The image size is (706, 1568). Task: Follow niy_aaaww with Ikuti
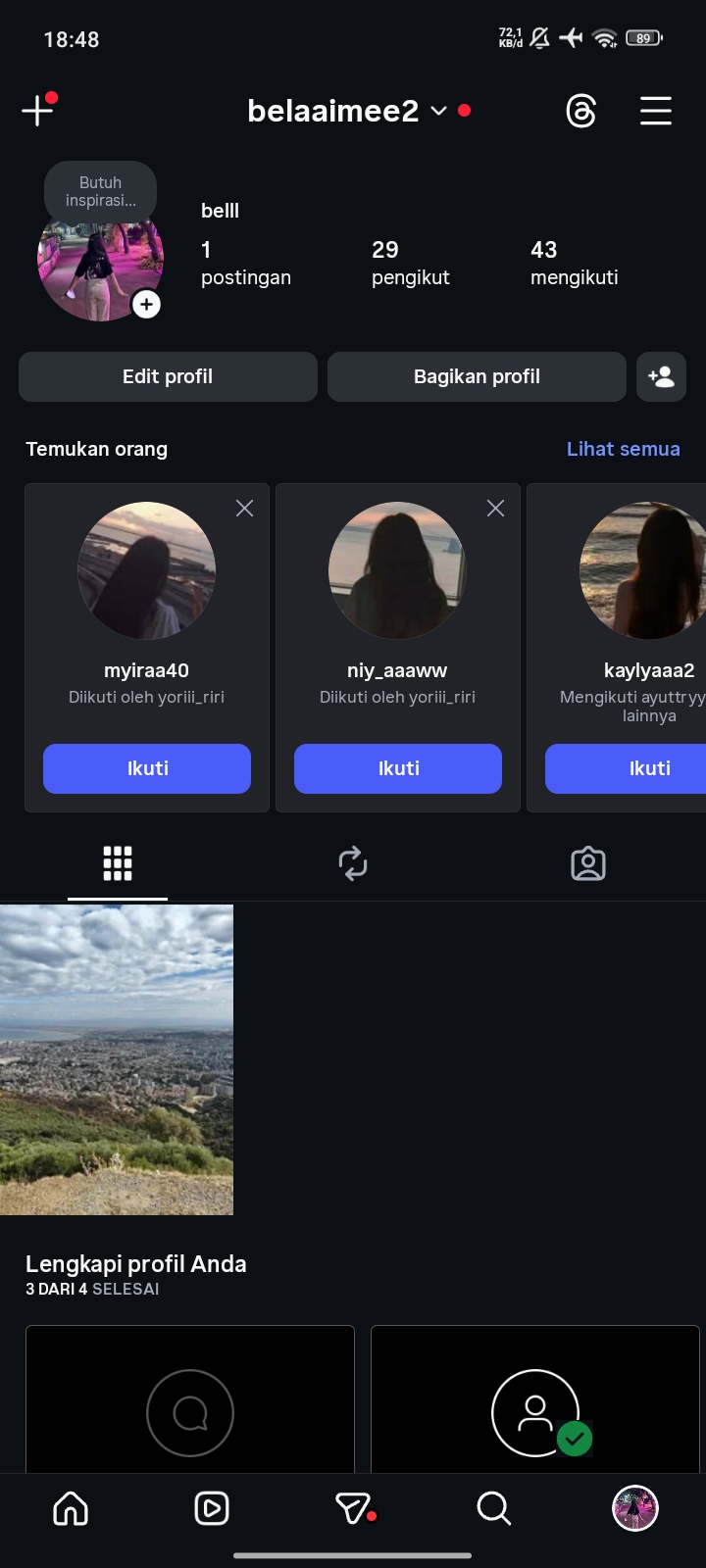tap(398, 768)
